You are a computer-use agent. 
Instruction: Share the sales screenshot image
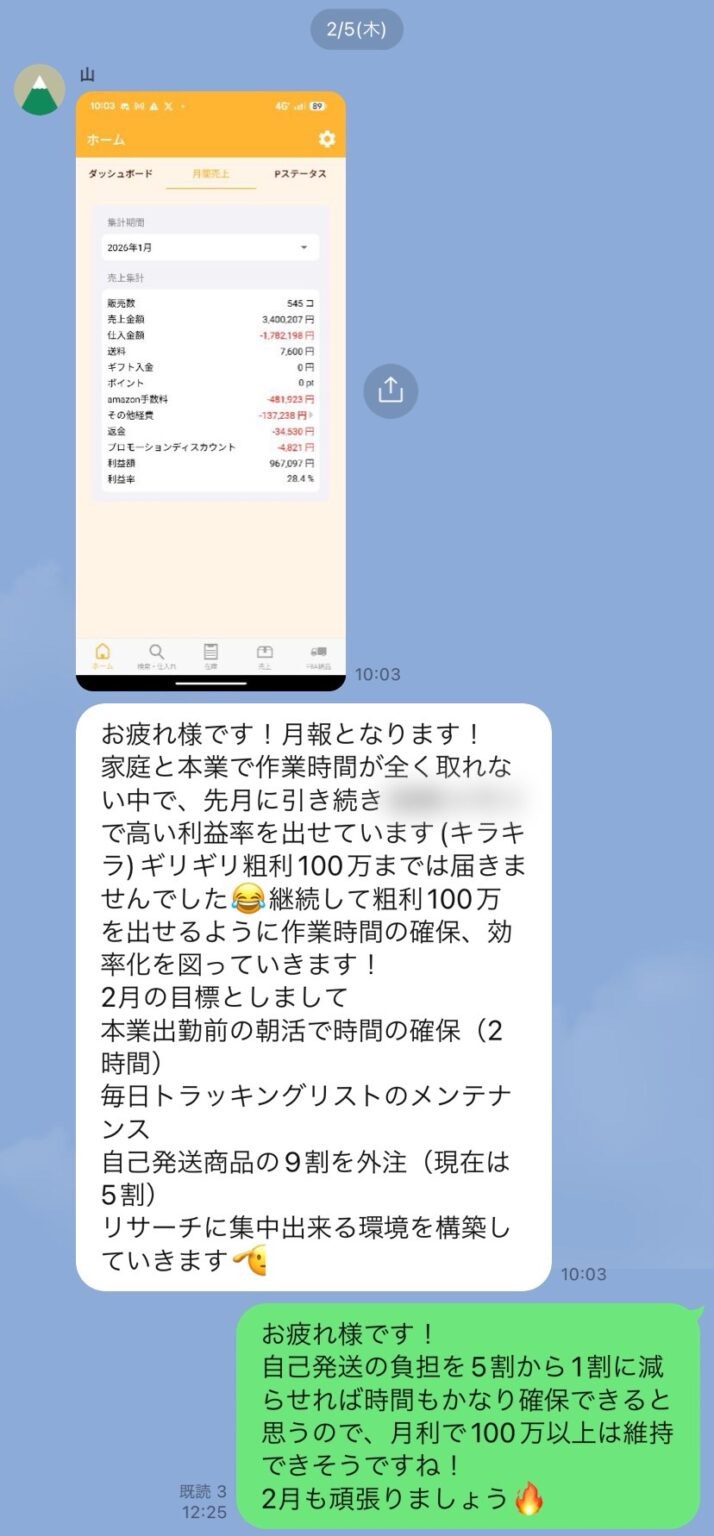tap(390, 390)
